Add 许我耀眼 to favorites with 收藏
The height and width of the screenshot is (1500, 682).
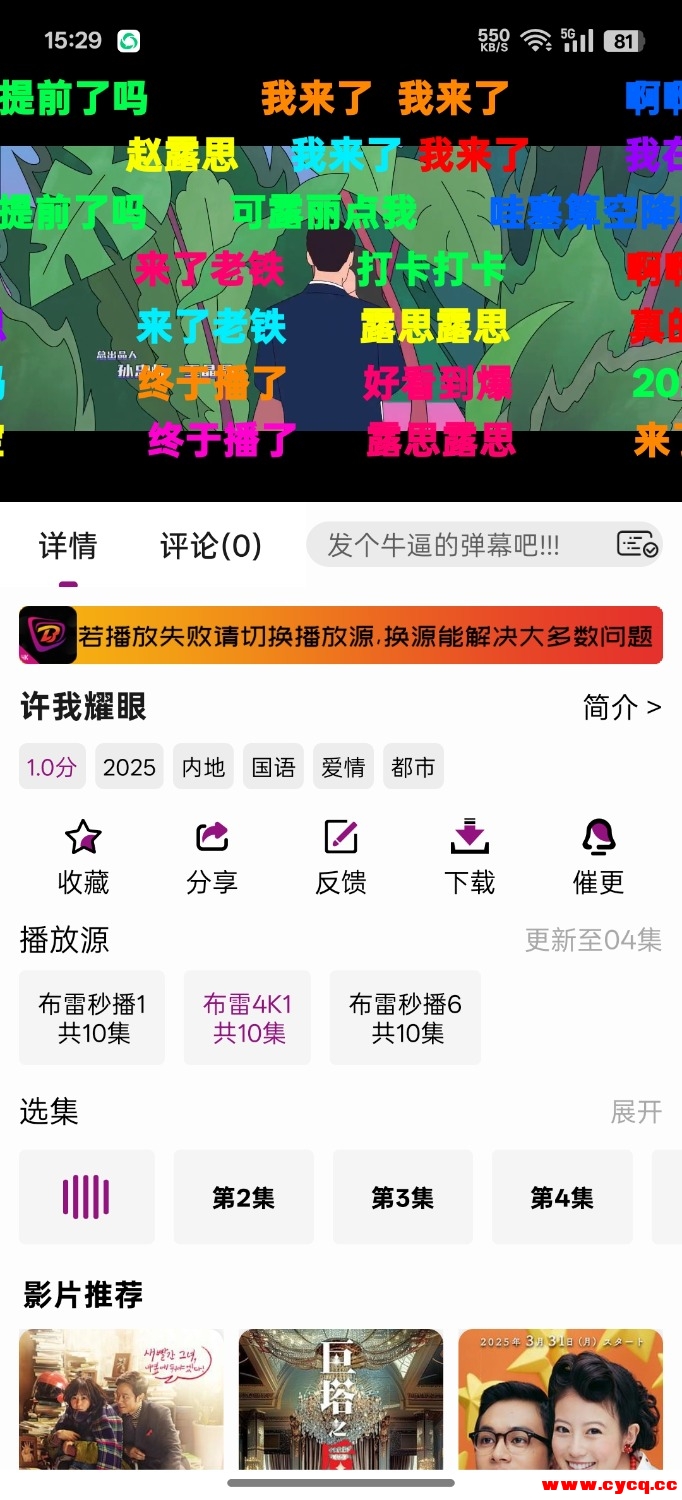(x=83, y=856)
